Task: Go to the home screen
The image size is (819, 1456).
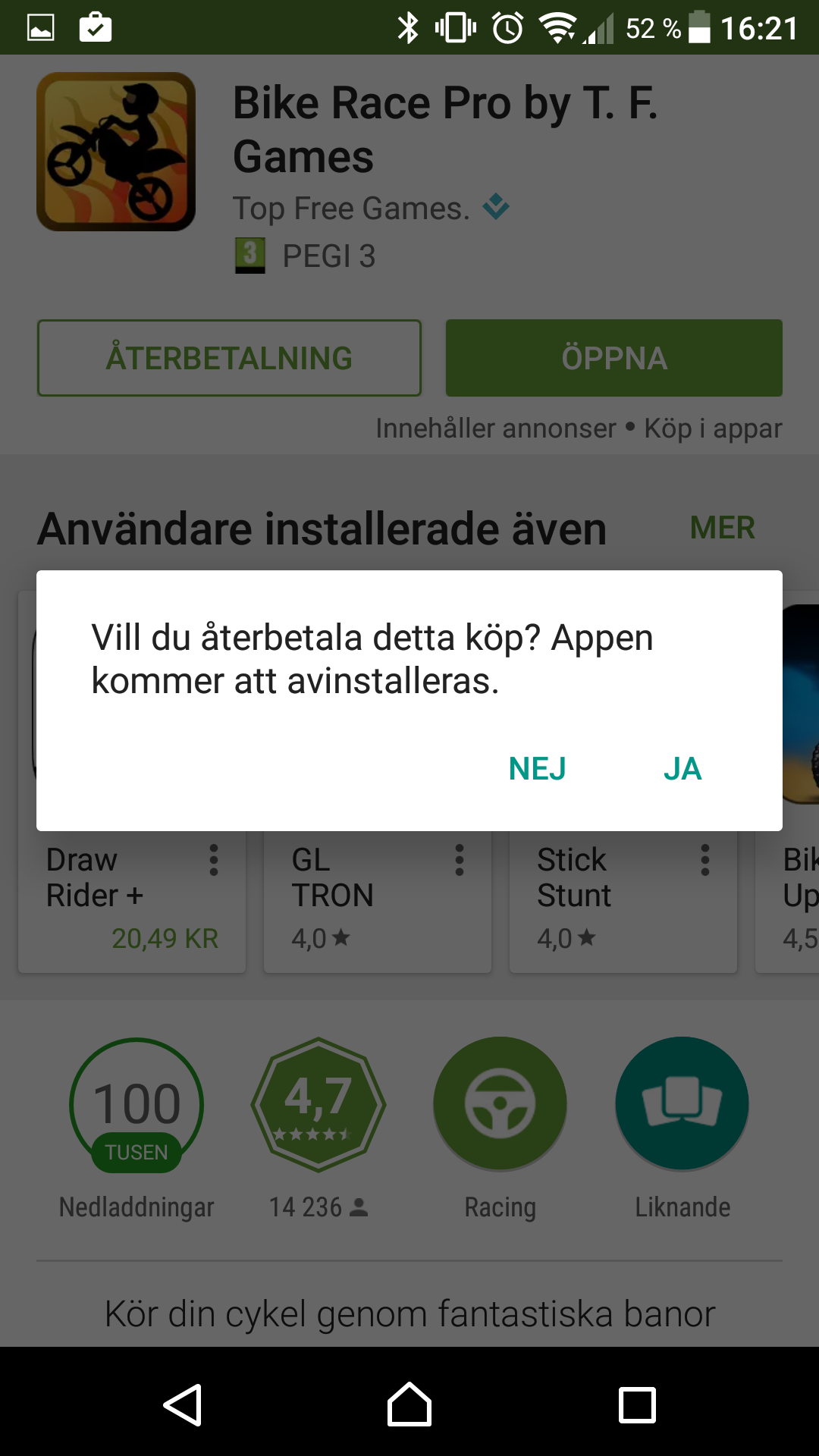Action: pos(409,1404)
